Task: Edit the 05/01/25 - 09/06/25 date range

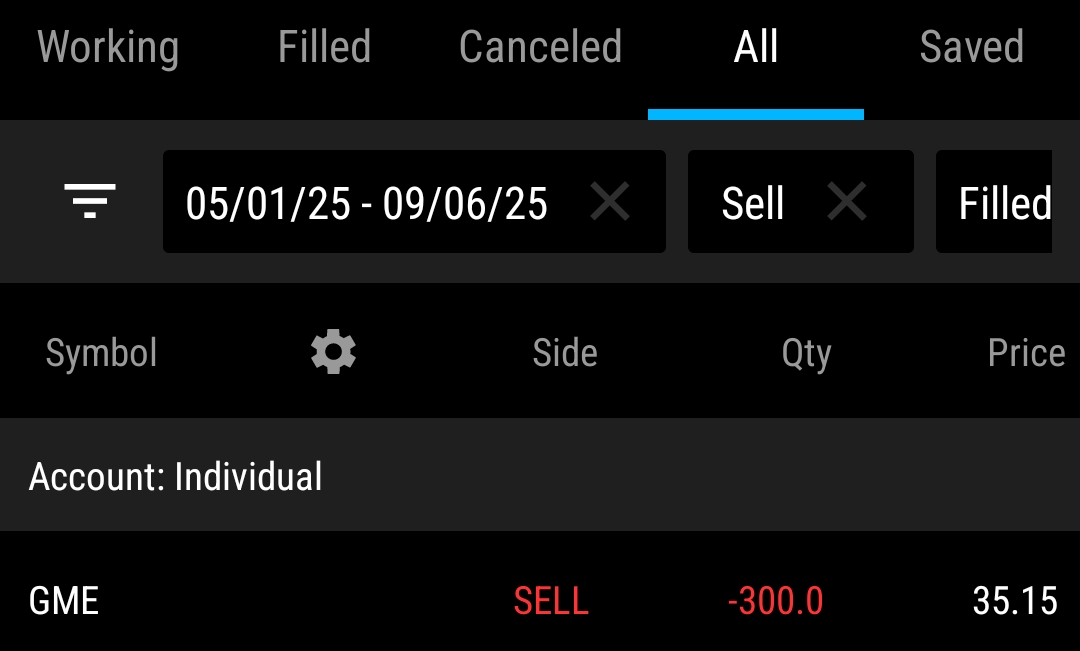Action: pos(367,203)
